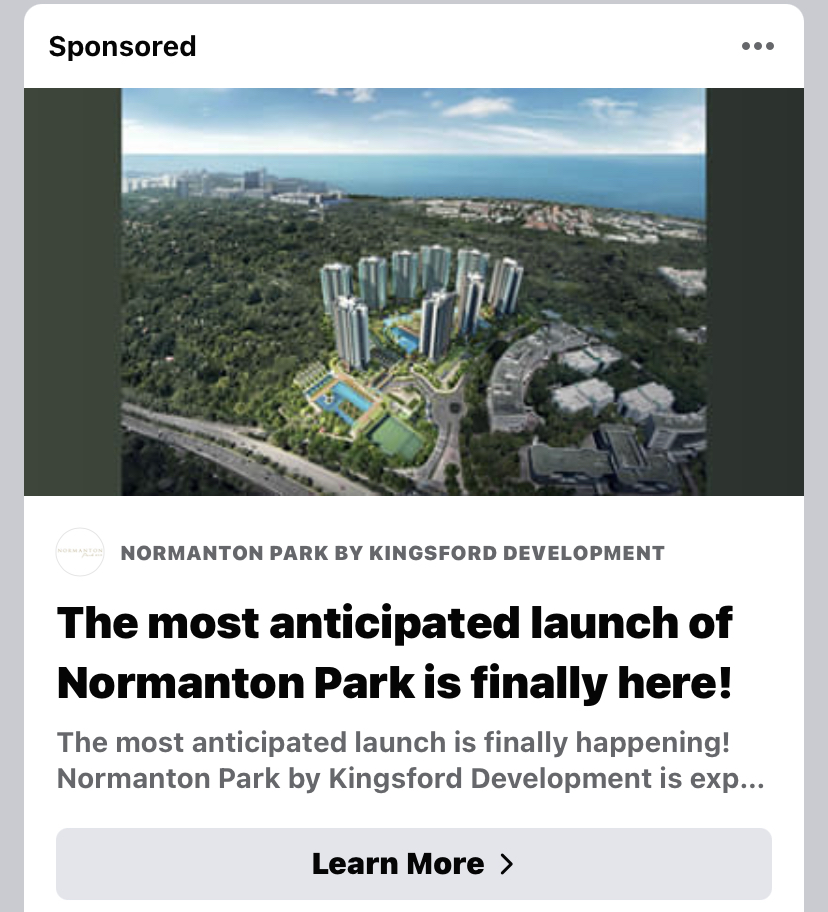Viewport: 828px width, 912px height.
Task: Open the Normanton Park aerial image ad
Action: click(414, 292)
